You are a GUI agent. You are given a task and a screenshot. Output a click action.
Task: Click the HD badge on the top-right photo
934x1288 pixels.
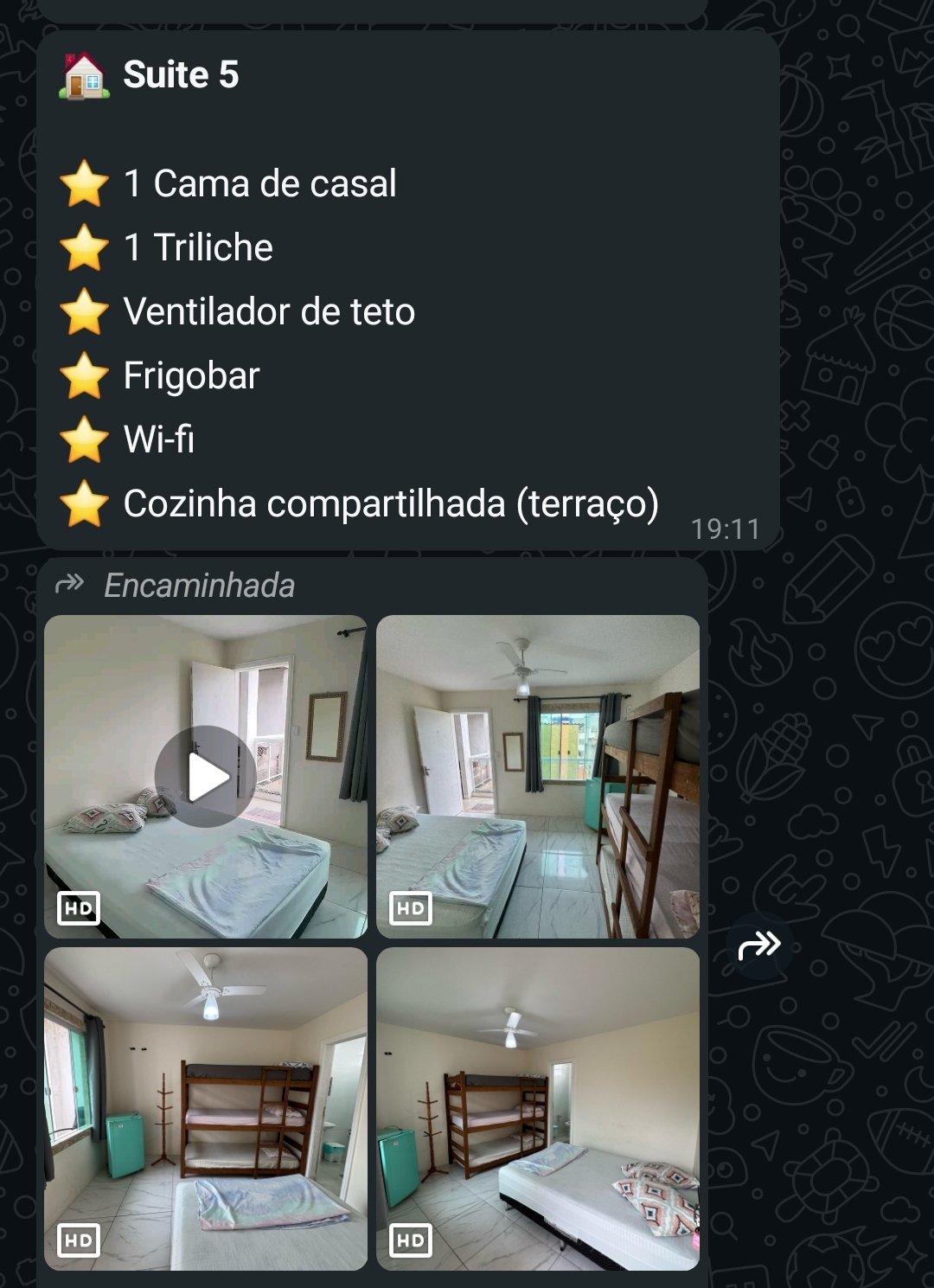410,908
